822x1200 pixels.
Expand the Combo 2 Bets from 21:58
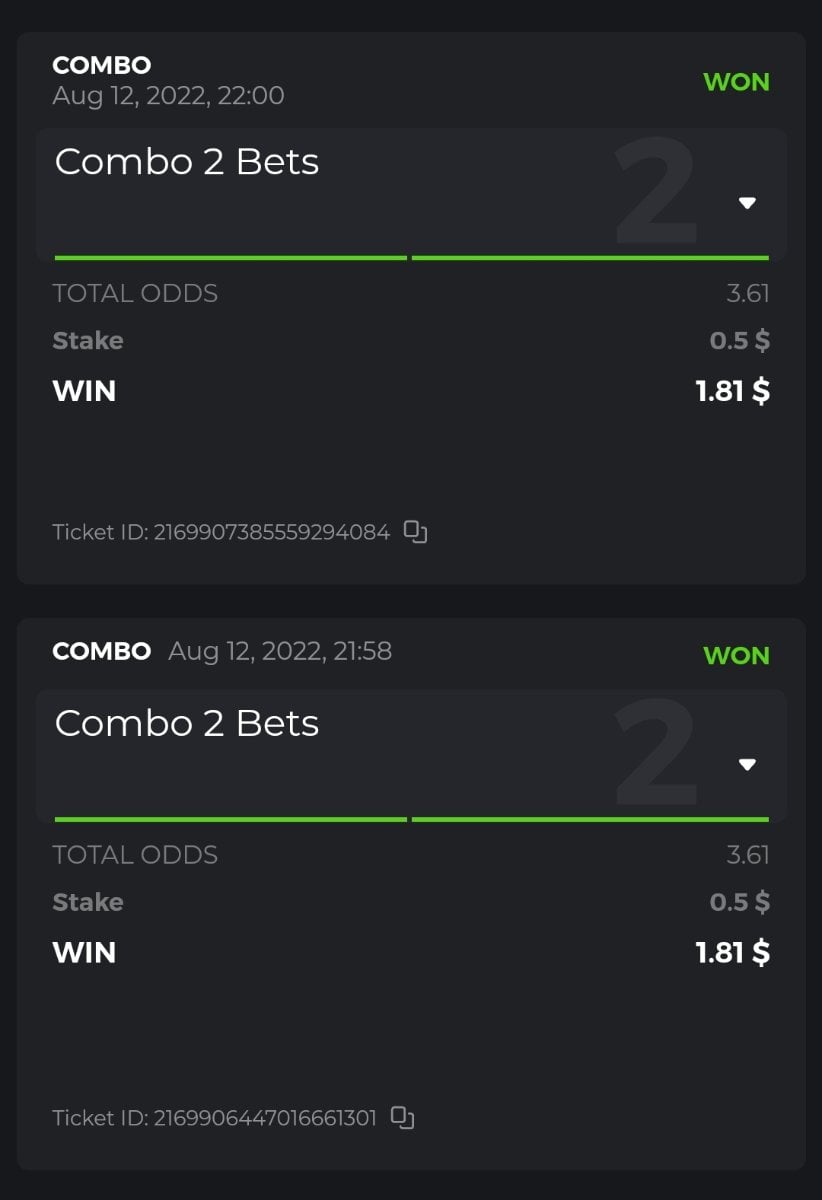746,765
